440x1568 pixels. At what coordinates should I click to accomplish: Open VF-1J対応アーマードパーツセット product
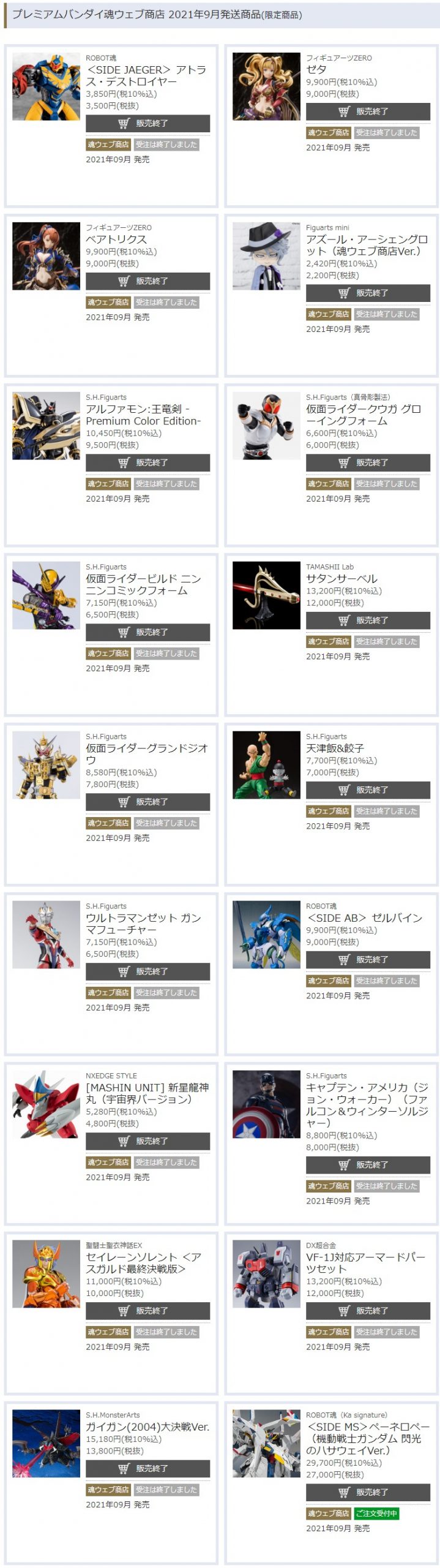[x=365, y=1263]
